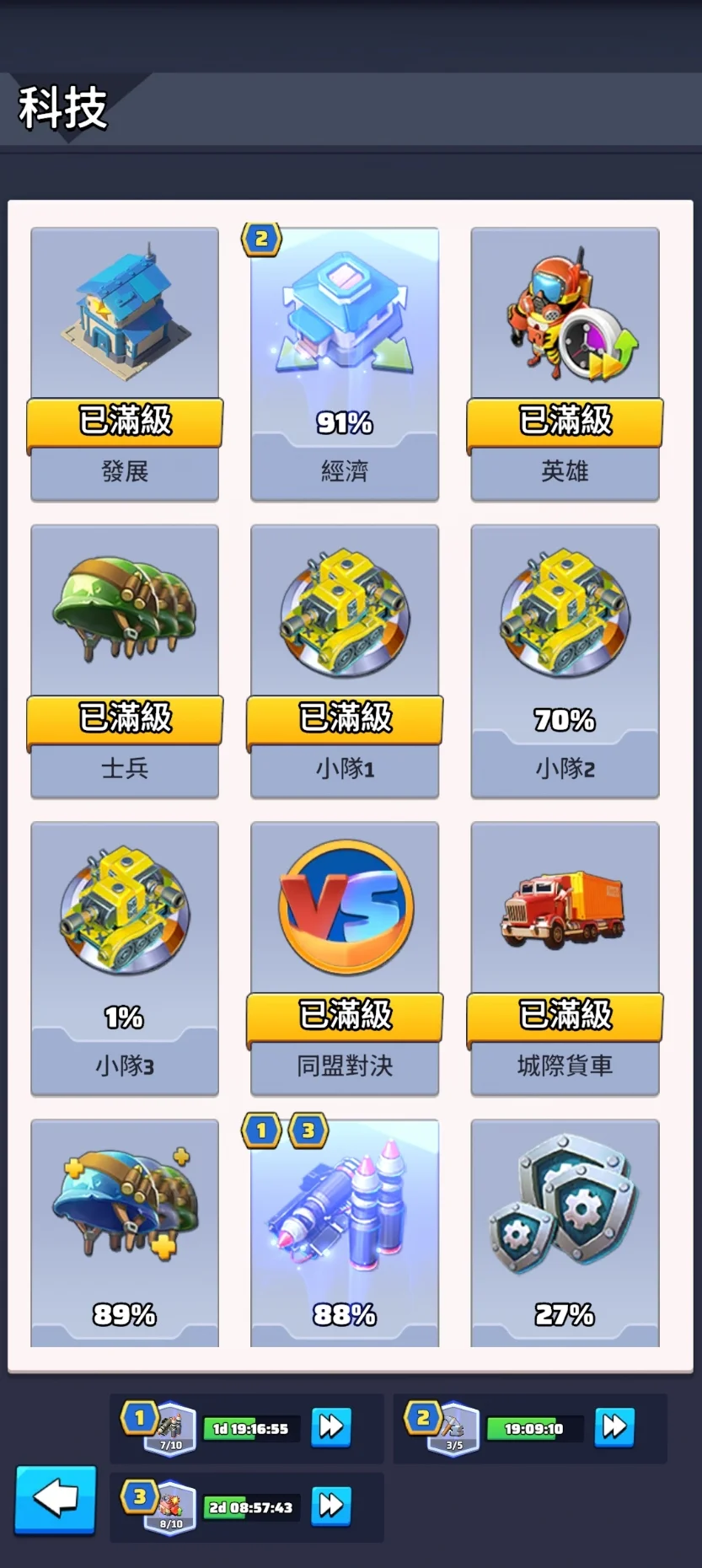Speed up research queue 2
Image resolution: width=702 pixels, height=1568 pixels.
coord(614,1426)
